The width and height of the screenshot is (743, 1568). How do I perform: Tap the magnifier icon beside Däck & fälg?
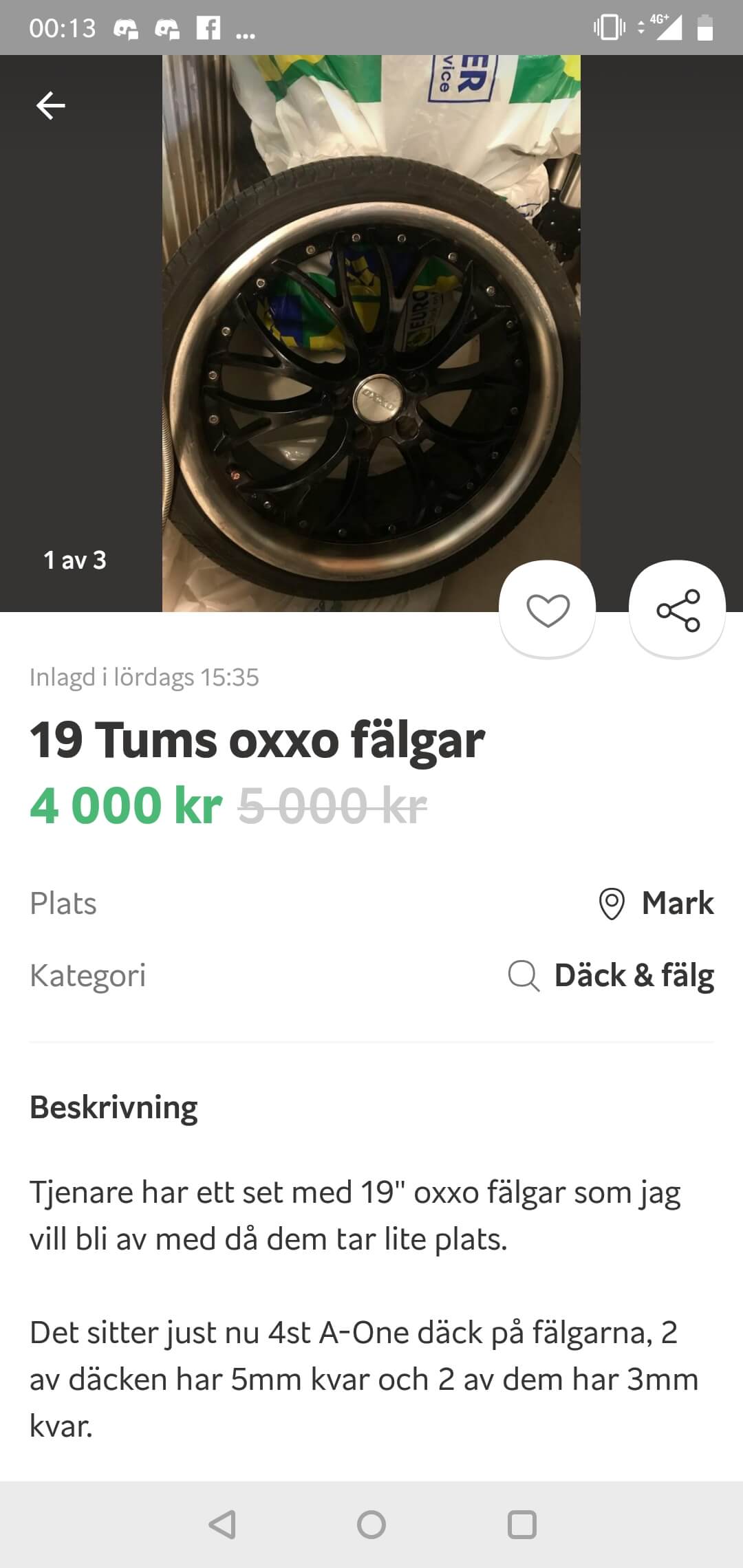(523, 974)
